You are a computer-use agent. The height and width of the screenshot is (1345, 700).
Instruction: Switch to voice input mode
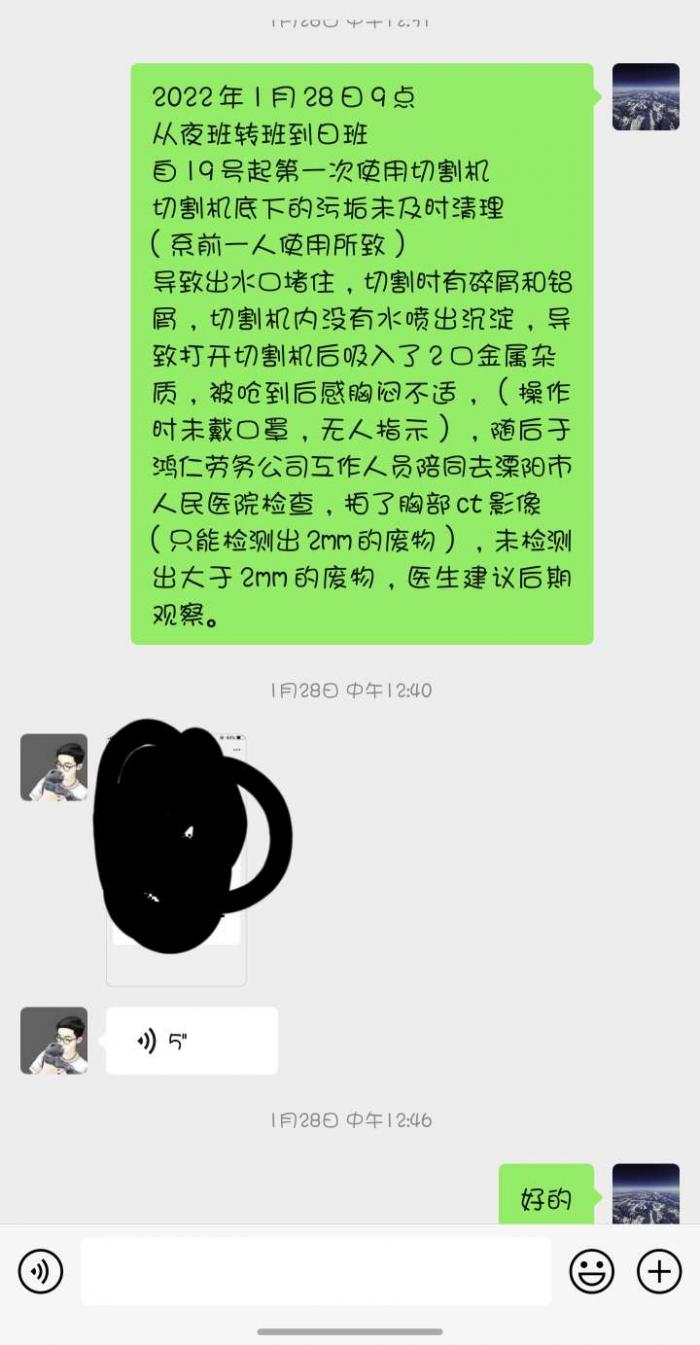(41, 1271)
